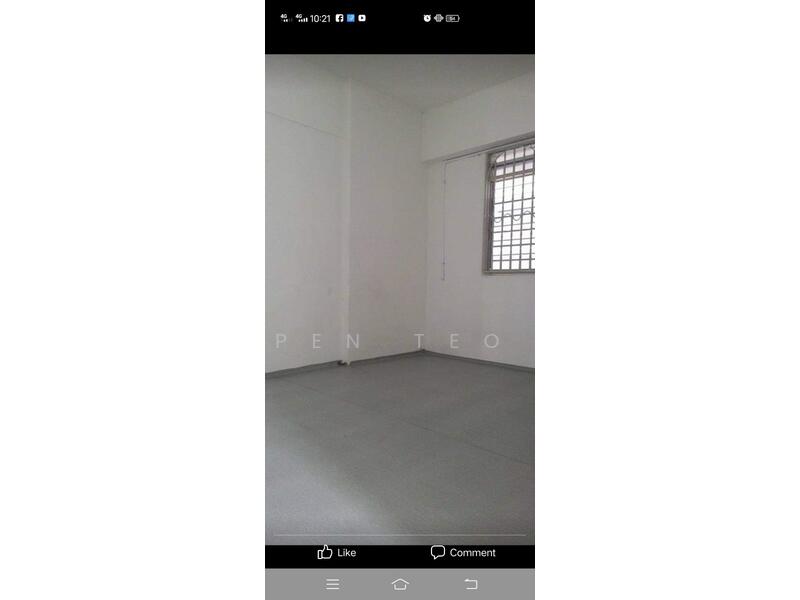
Task: Go back with the system back button
Action: pyautogui.click(x=470, y=584)
